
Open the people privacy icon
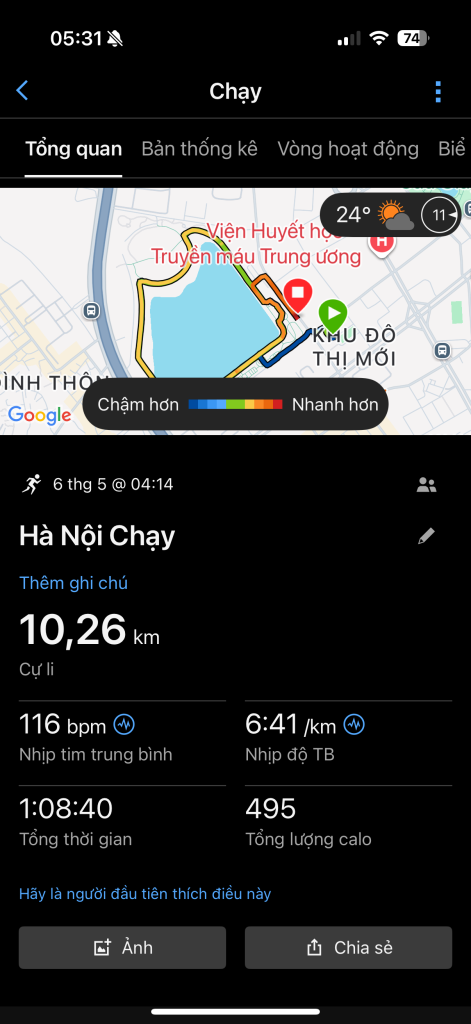427,485
